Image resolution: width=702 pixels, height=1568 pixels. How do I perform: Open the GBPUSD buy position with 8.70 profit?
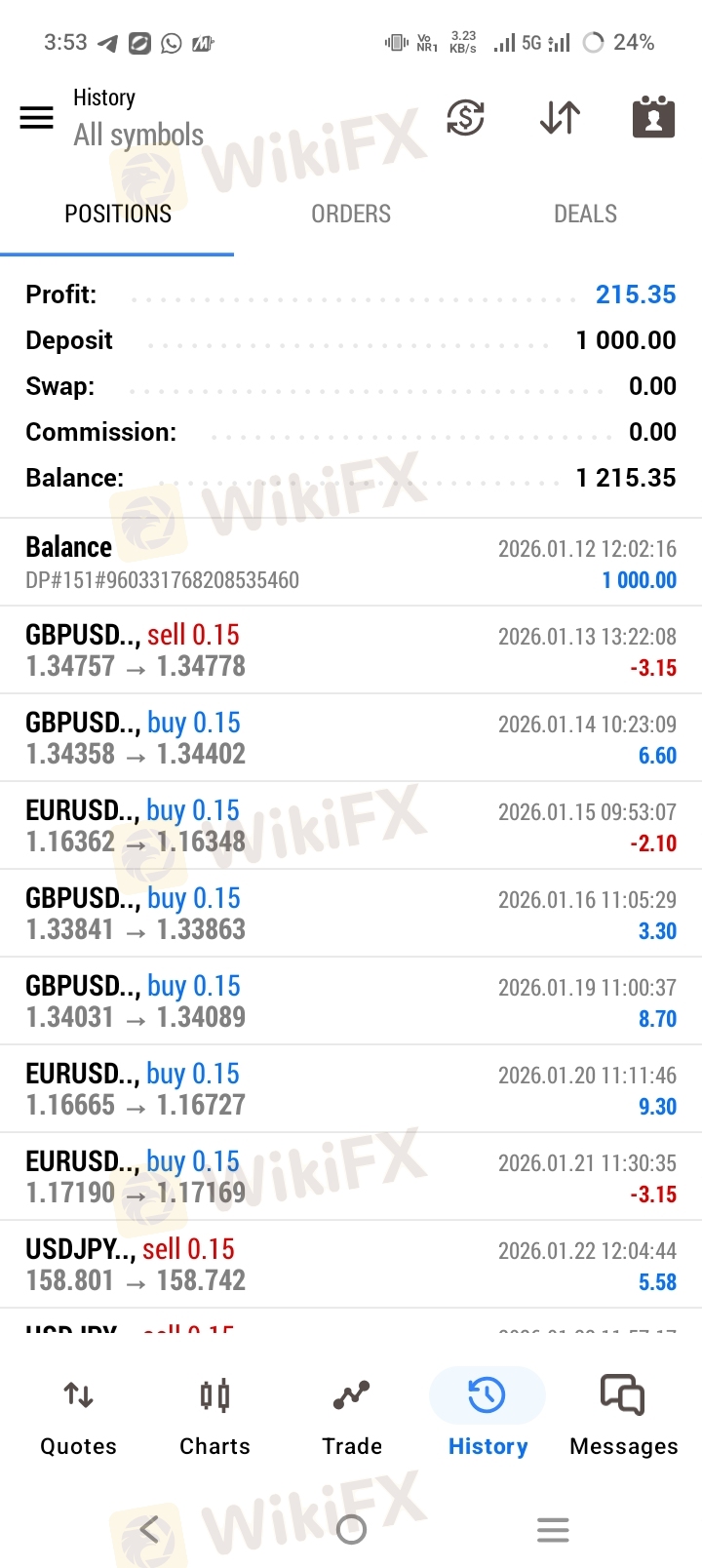351,1001
